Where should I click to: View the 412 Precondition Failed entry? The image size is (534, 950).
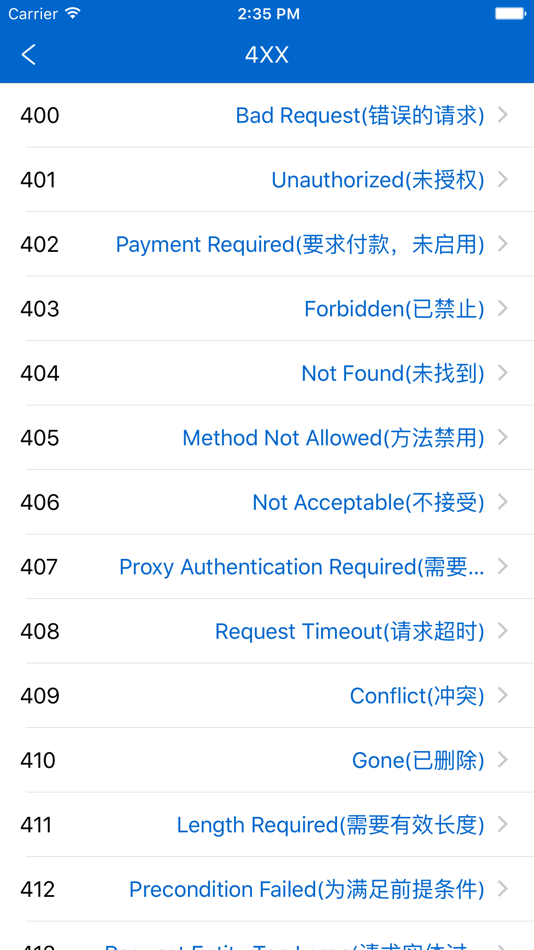pyautogui.click(x=267, y=889)
